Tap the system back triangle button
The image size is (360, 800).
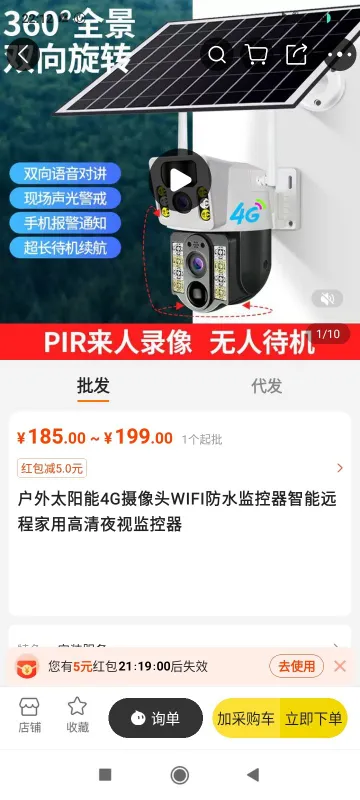253,775
